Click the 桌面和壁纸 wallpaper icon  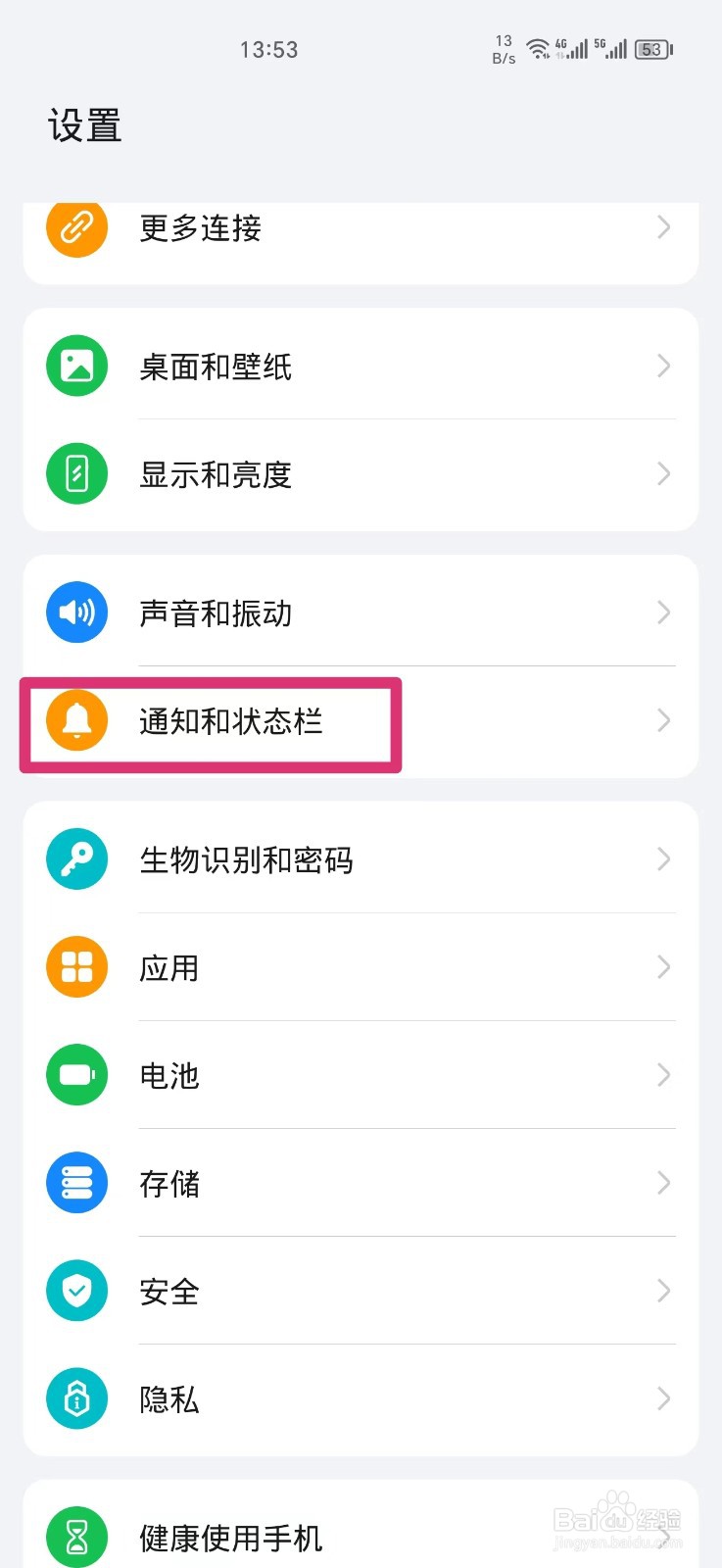(76, 366)
